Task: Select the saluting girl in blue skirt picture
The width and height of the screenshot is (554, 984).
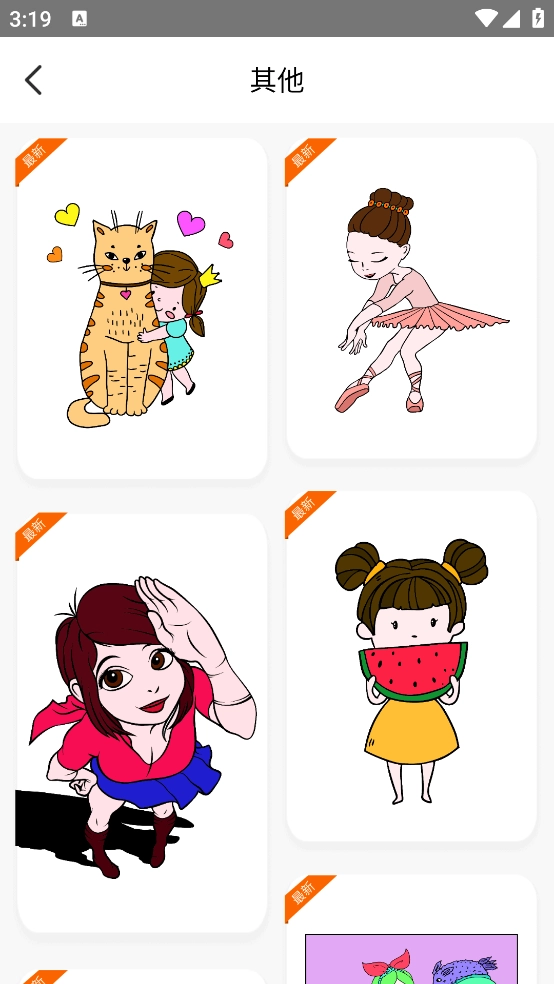Action: click(x=142, y=723)
